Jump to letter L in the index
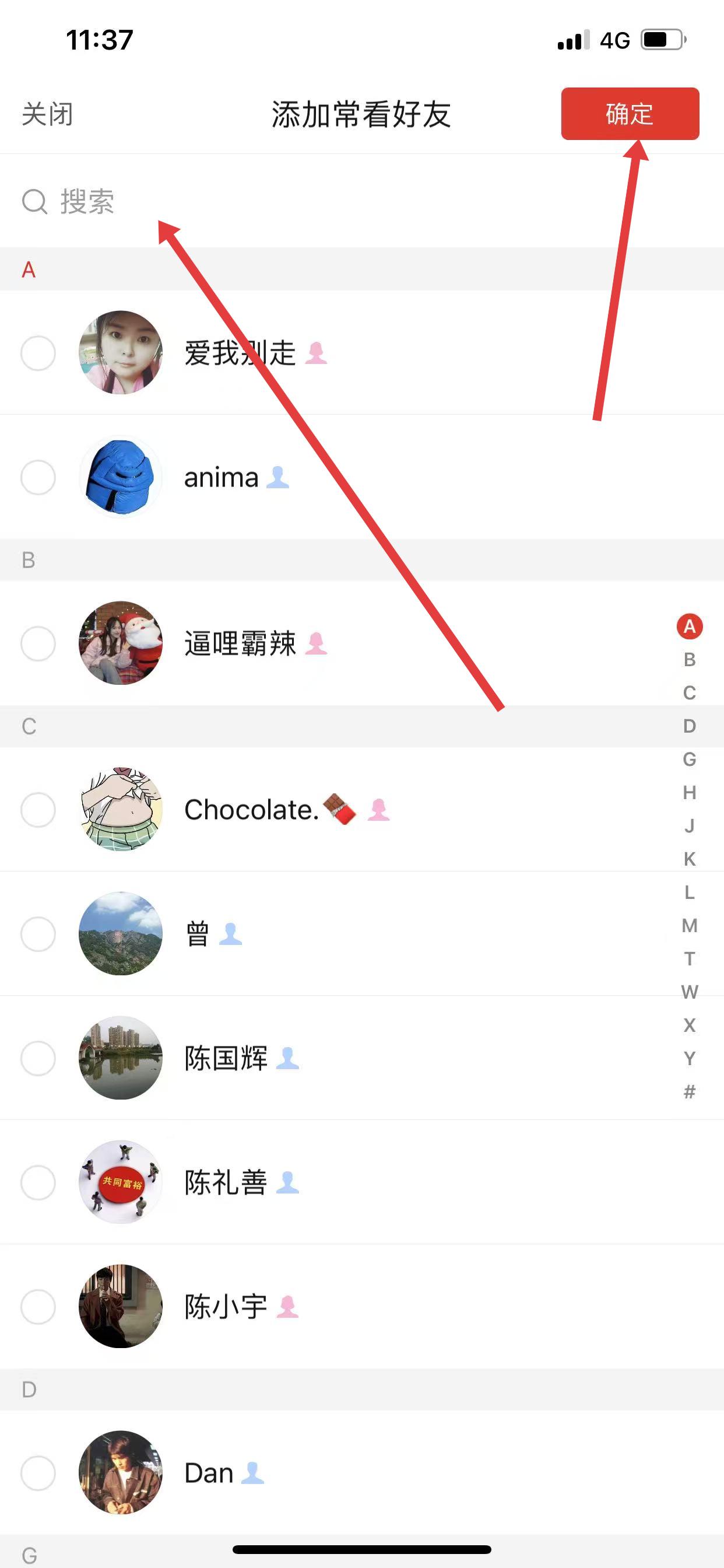This screenshot has height=1568, width=724. coord(690,892)
